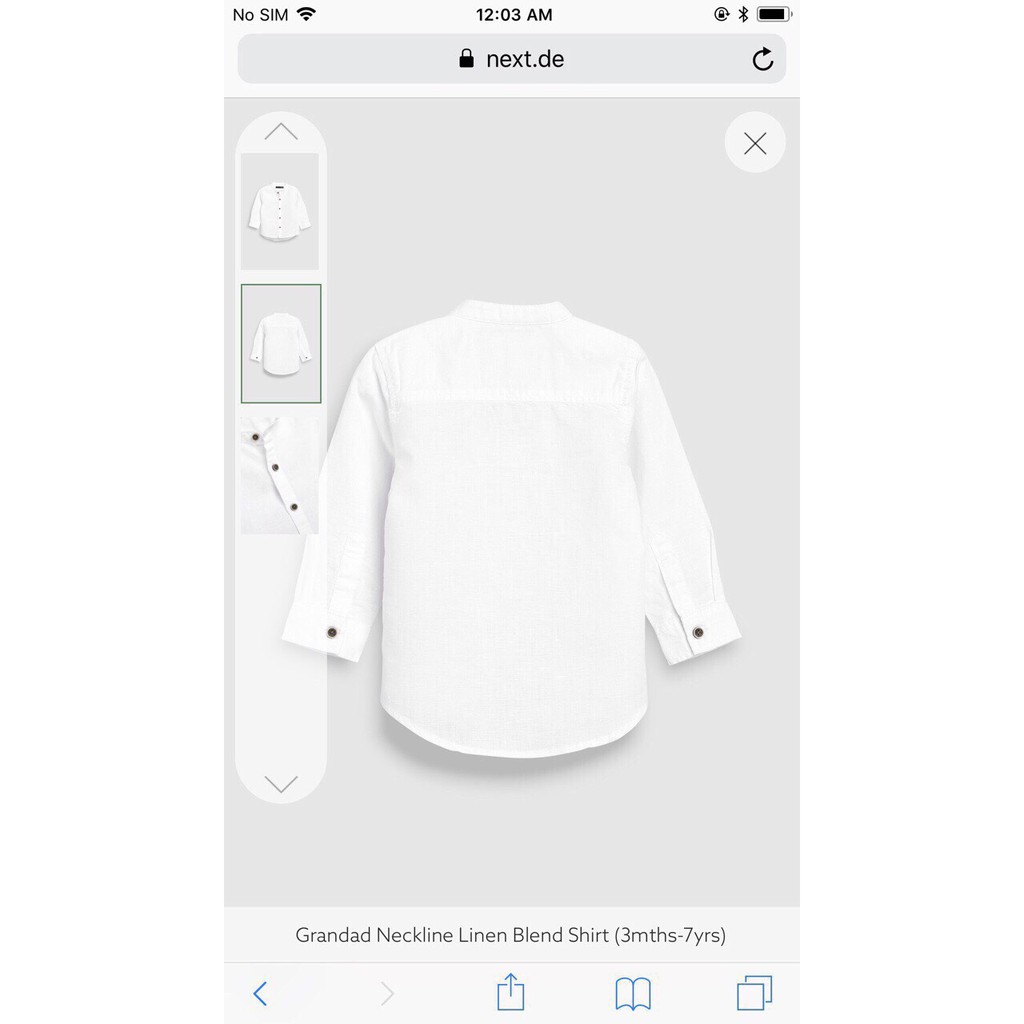Select the front view shirt thumbnail

point(280,211)
